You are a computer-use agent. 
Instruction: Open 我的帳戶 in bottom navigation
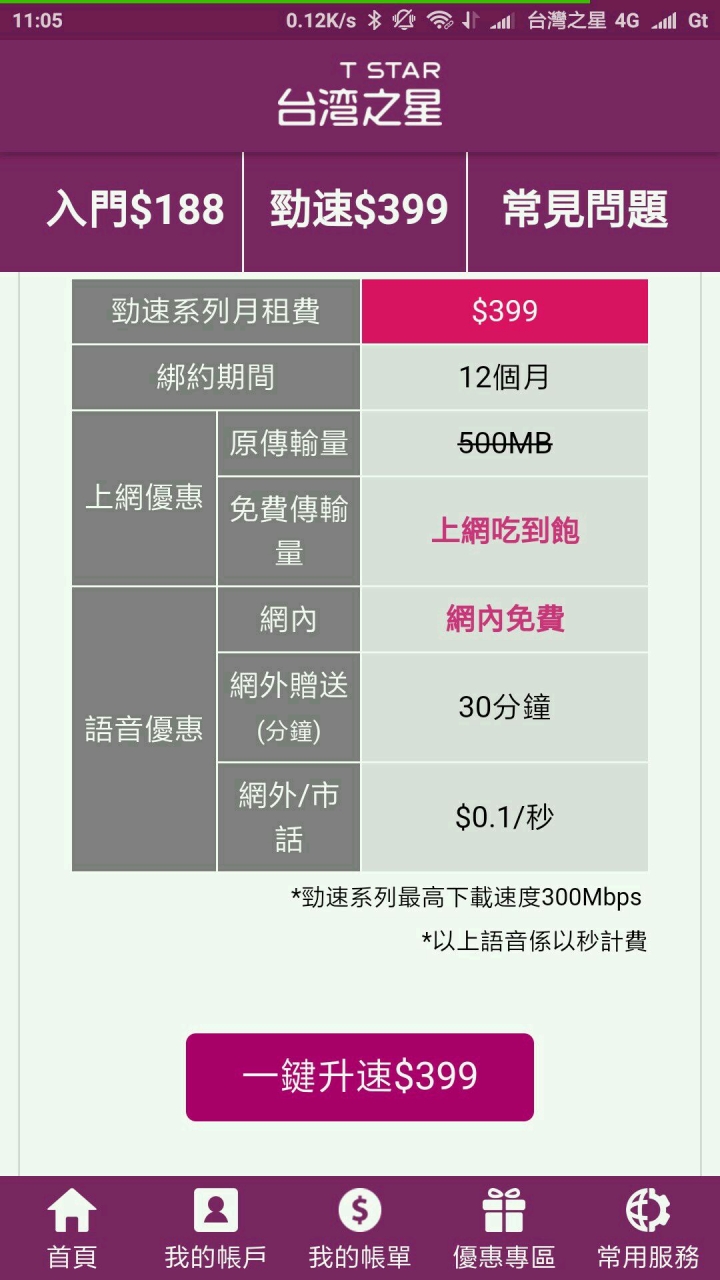(x=216, y=1228)
